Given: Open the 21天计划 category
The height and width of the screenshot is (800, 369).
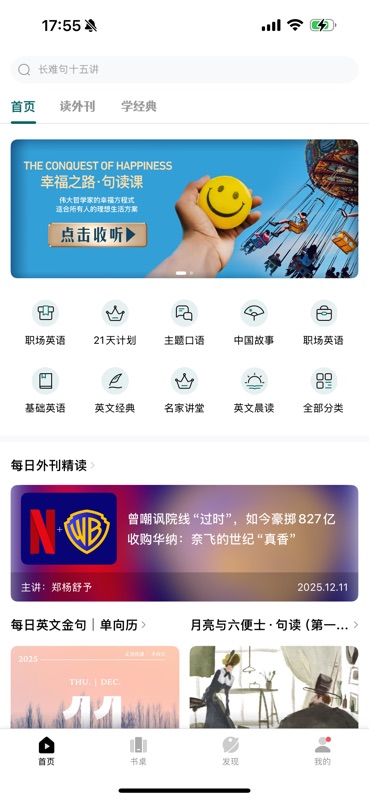Looking at the screenshot, I should pos(115,323).
